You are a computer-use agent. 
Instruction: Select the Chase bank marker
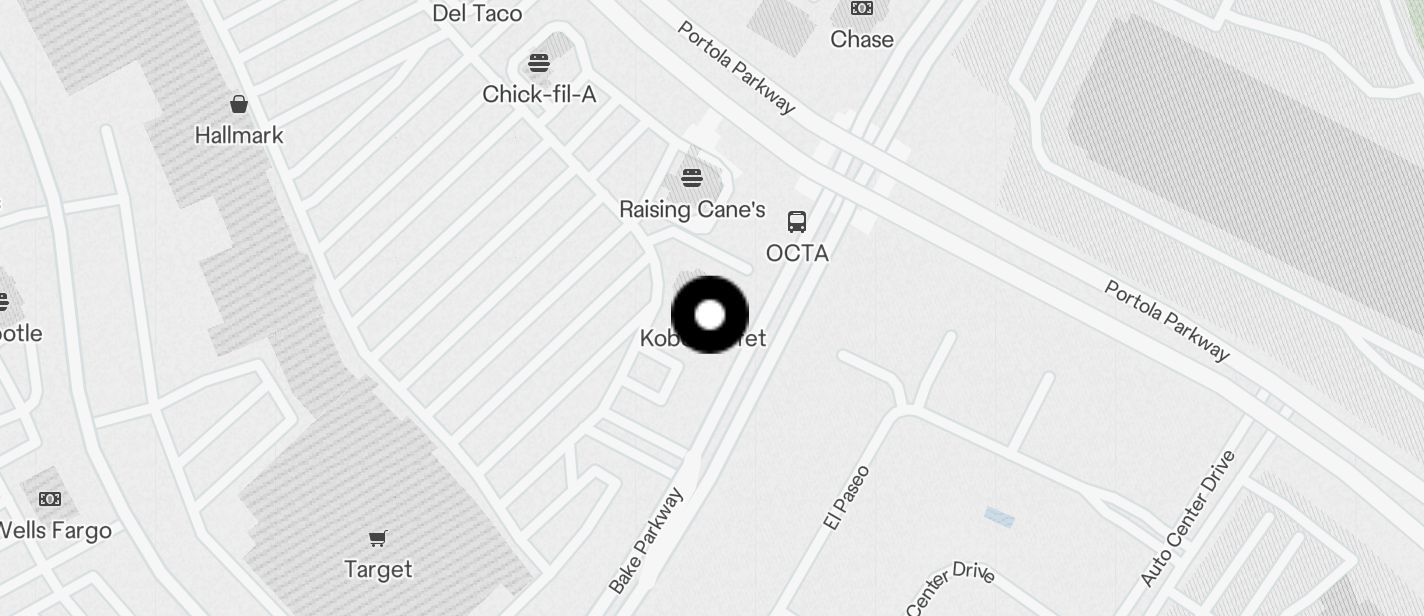pos(861,9)
